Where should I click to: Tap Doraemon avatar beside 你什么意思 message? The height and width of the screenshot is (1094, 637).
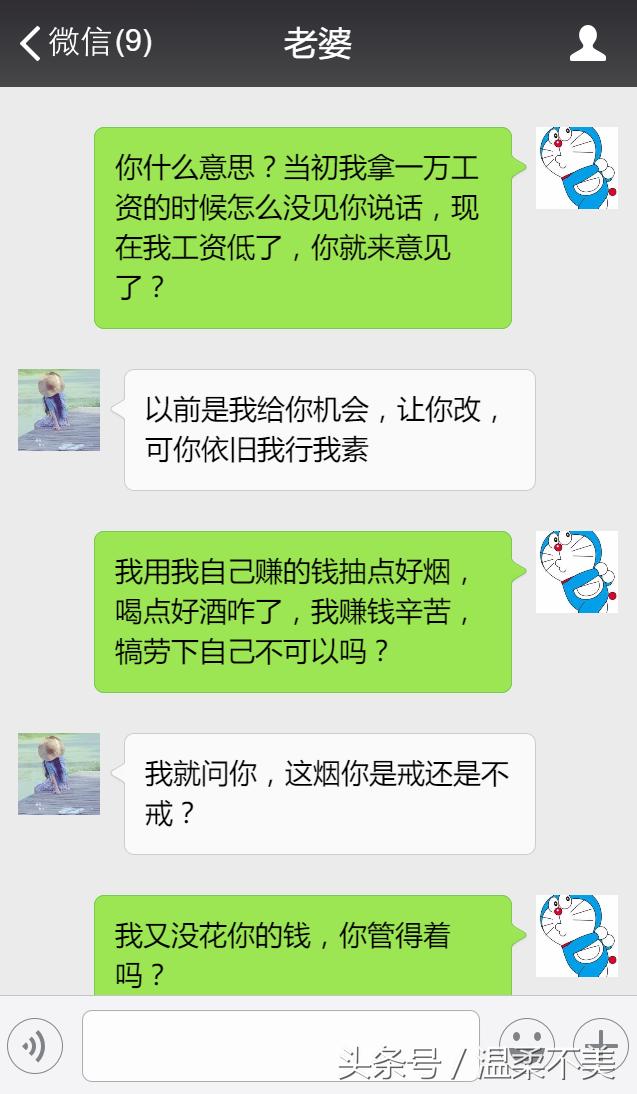coord(576,168)
